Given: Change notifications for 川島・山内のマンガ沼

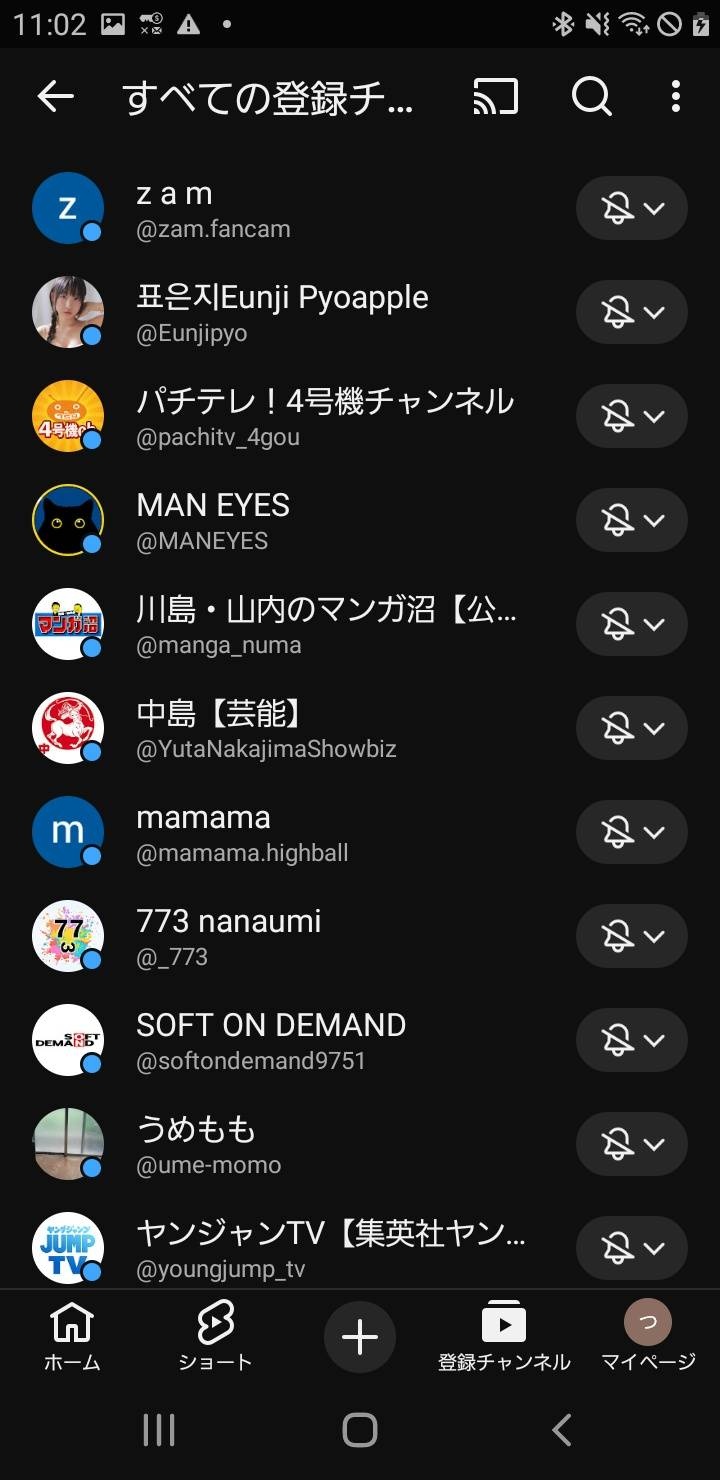Looking at the screenshot, I should tap(631, 625).
